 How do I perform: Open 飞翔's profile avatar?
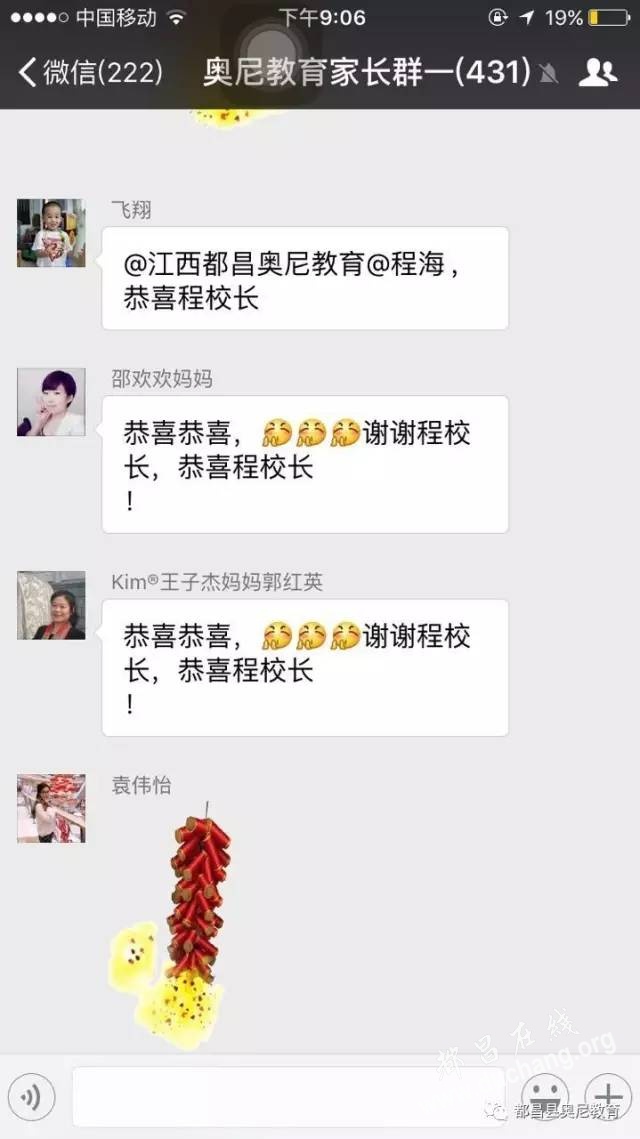pyautogui.click(x=51, y=232)
